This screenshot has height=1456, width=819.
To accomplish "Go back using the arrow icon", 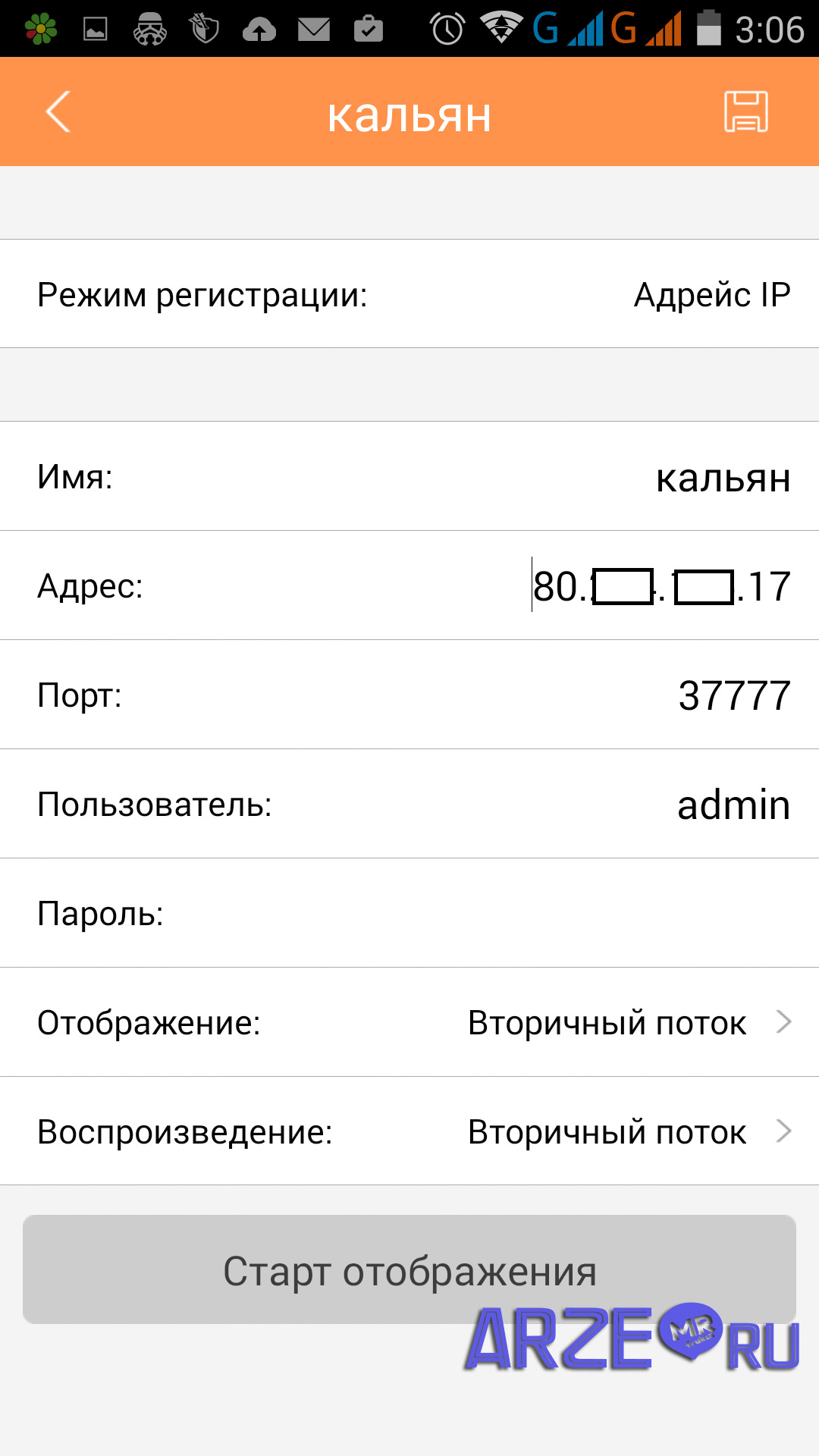I will [58, 112].
